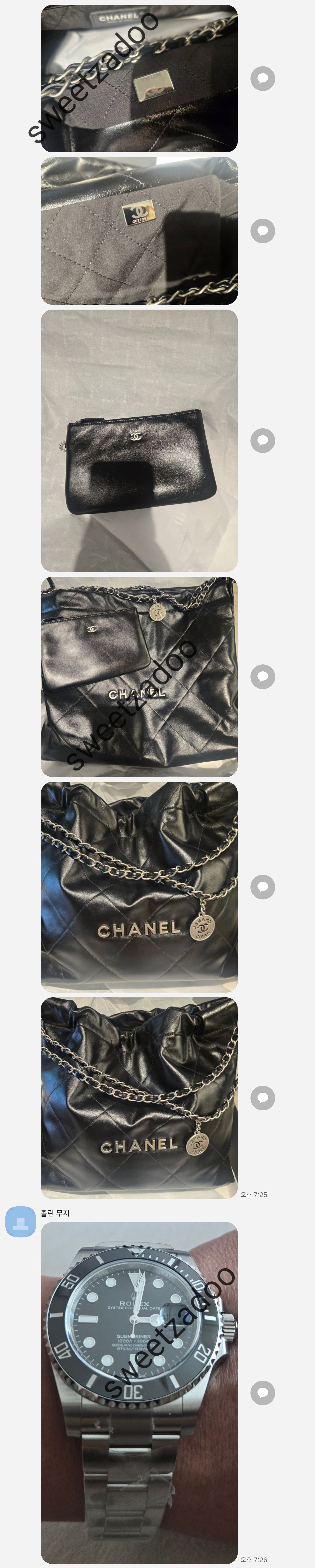This screenshot has width=315, height=1568.
Task: Tap reply bubble beside the 7:25 bag photo
Action: coord(262,1097)
